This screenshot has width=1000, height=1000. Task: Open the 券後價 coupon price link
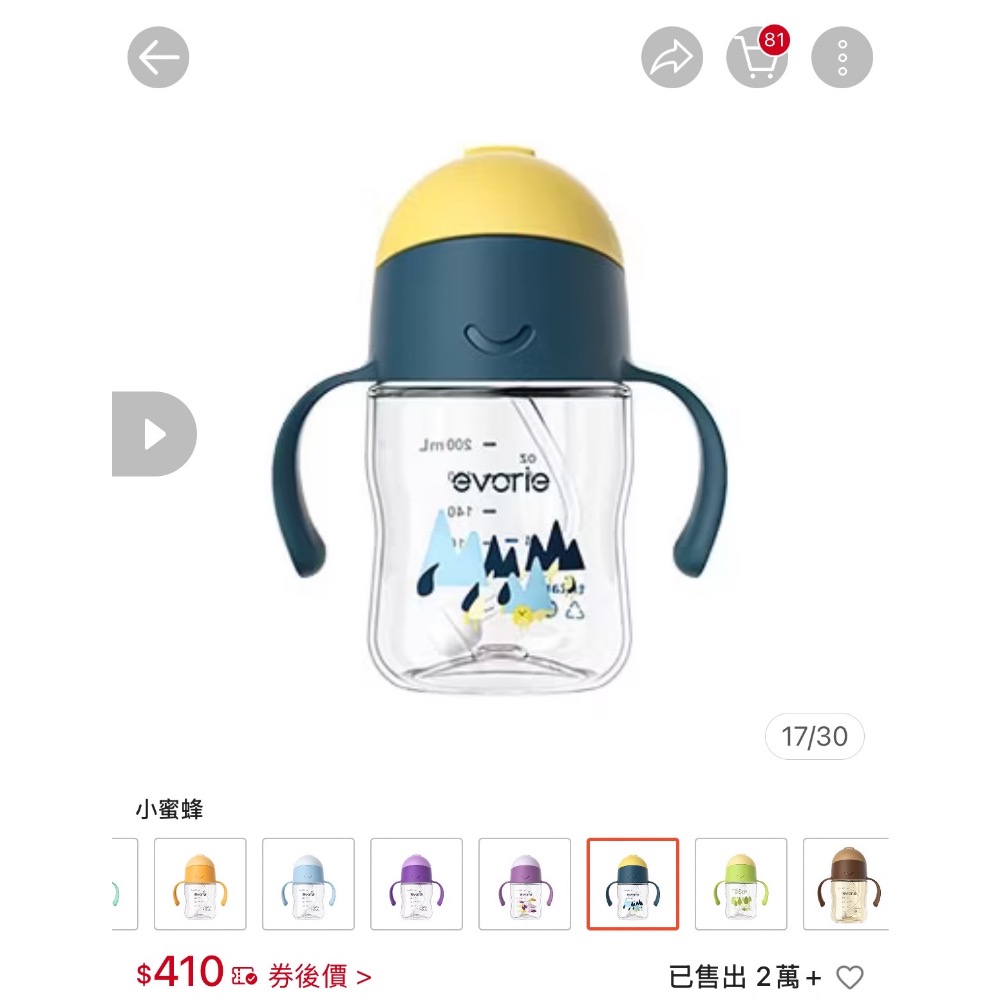coord(320,975)
